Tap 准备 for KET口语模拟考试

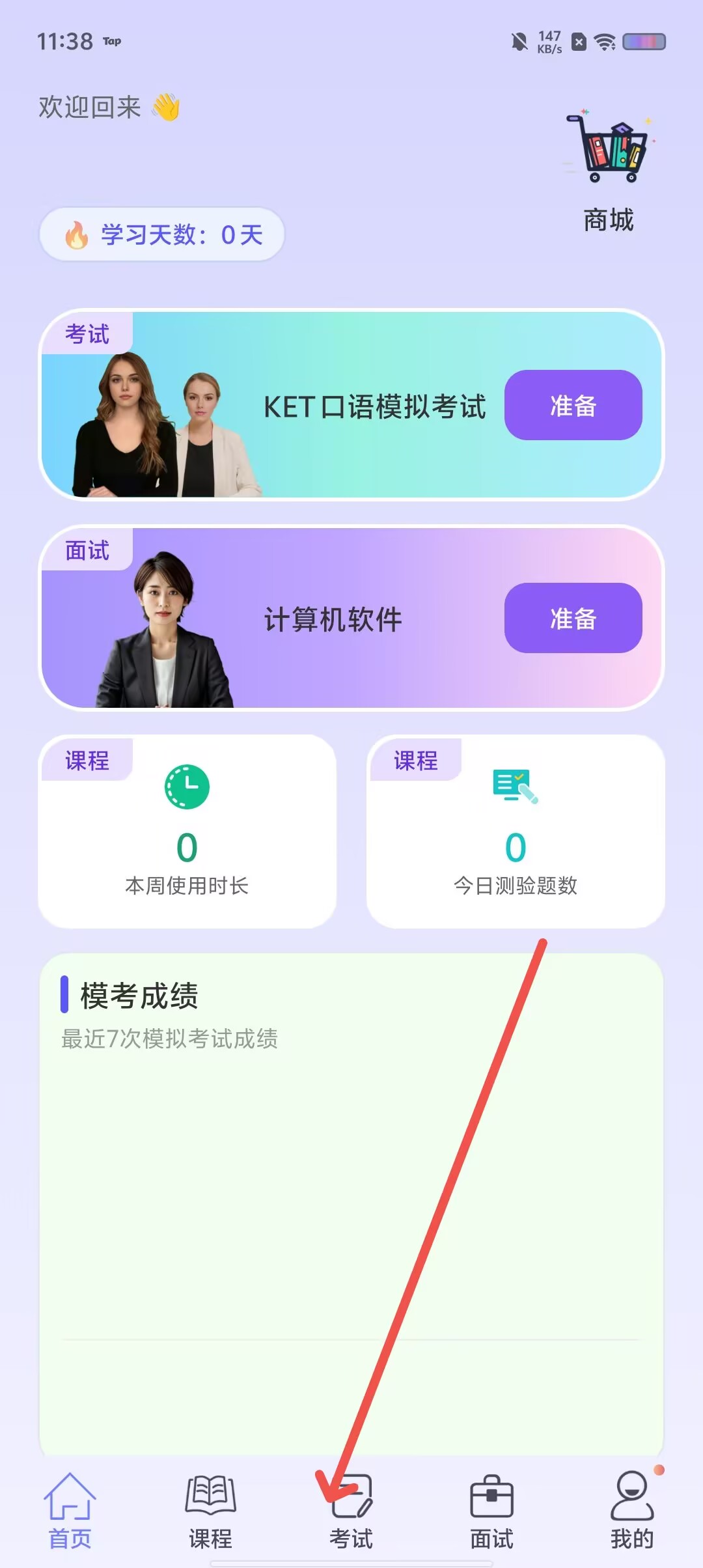573,405
